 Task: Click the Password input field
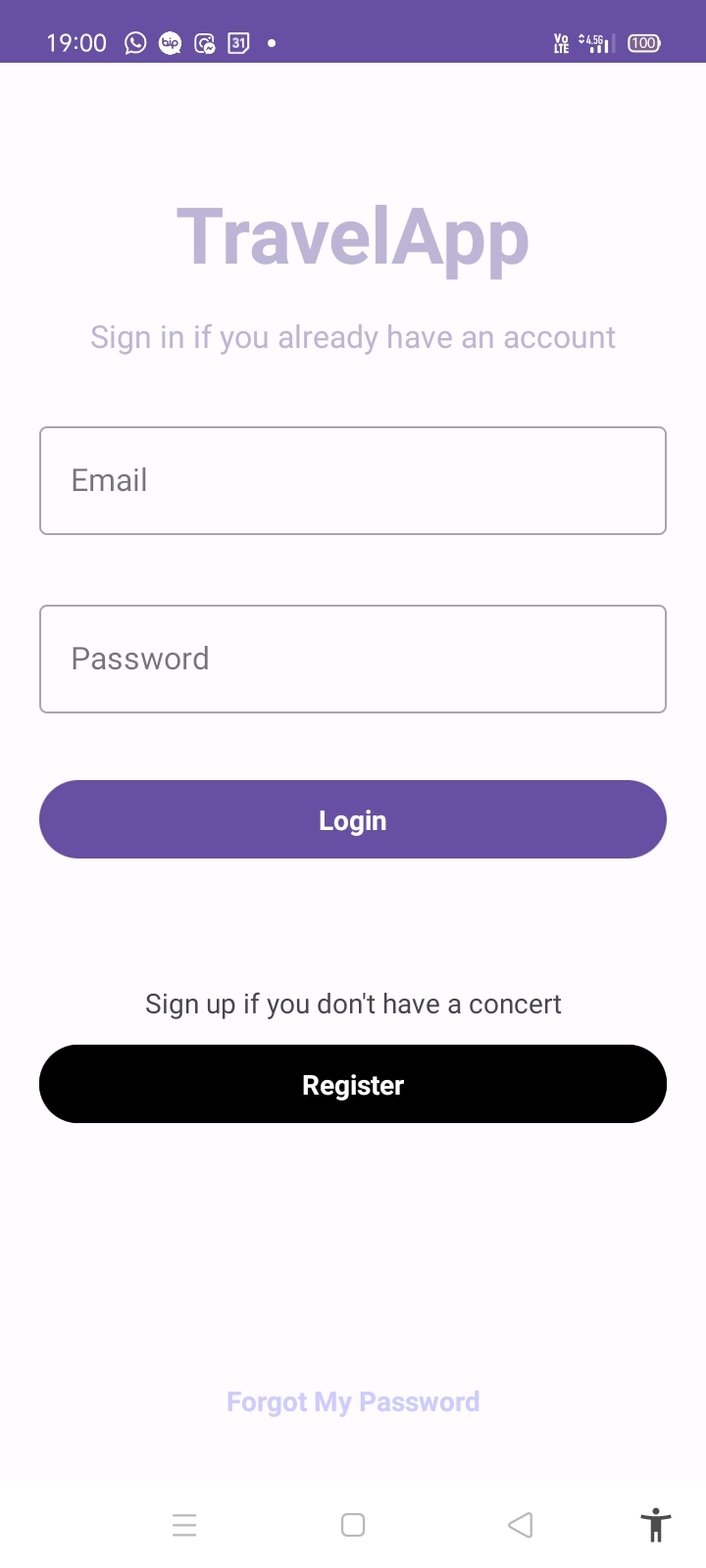352,658
